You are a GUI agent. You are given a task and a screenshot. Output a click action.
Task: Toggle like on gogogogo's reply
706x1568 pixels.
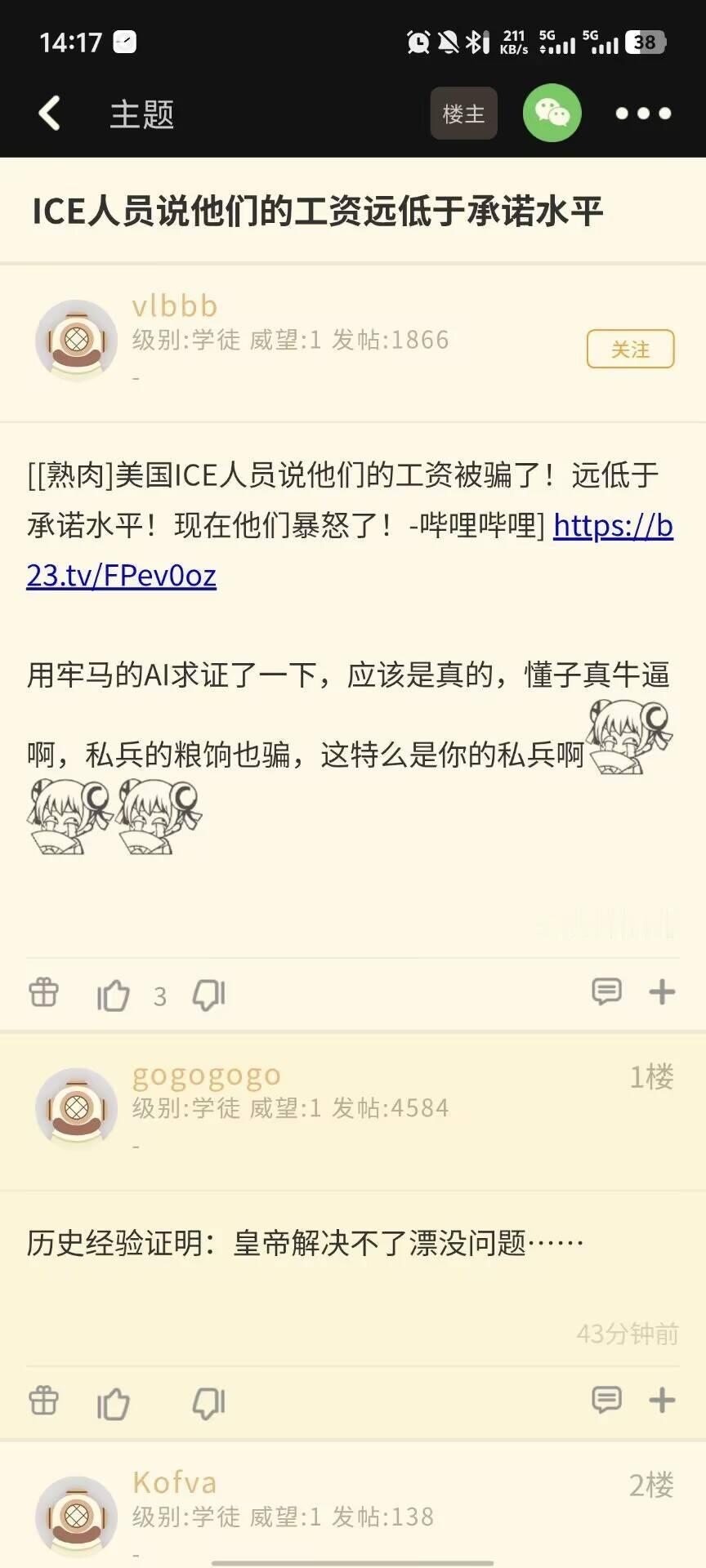(x=114, y=1401)
